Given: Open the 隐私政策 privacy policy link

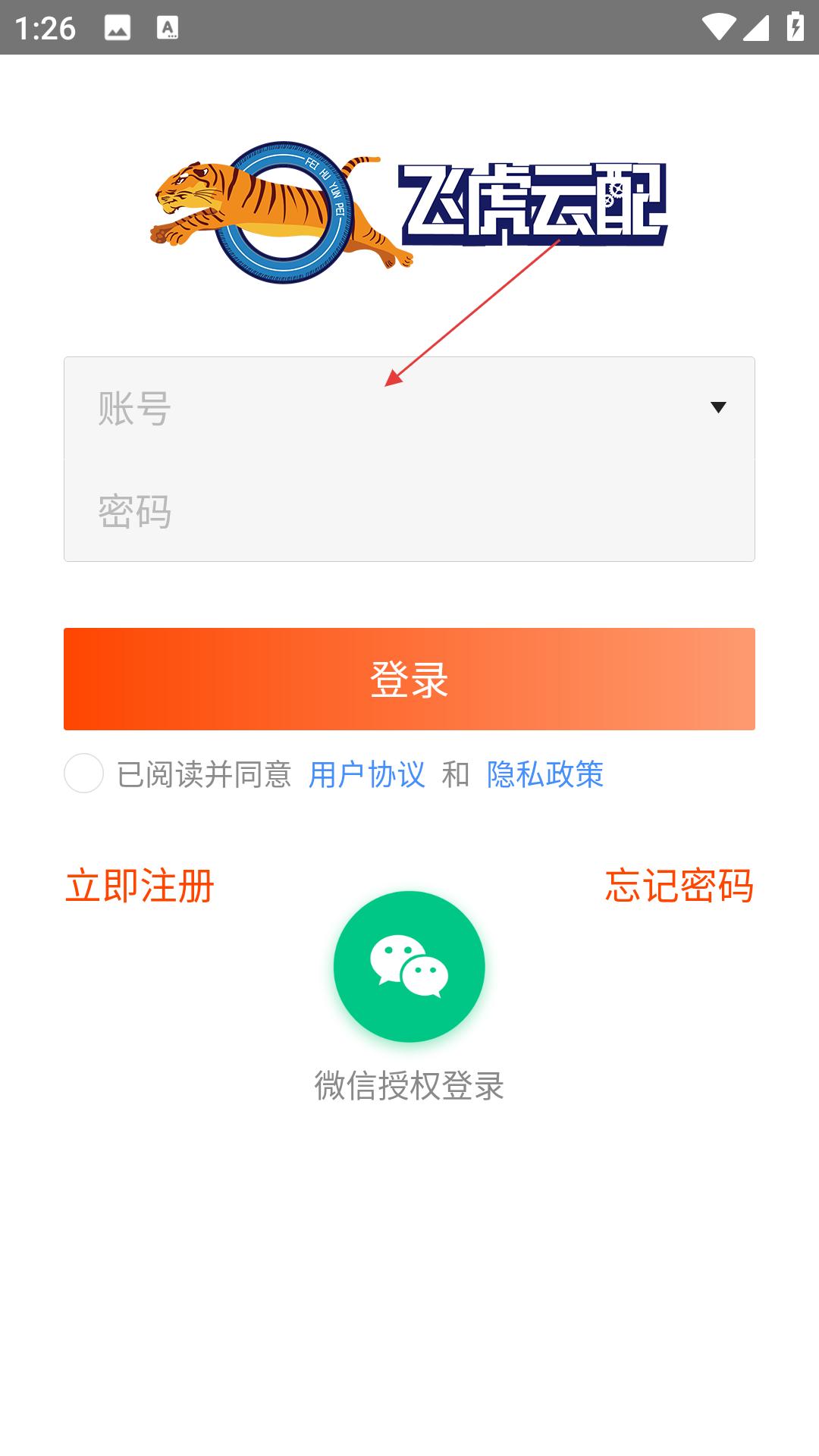Looking at the screenshot, I should pos(545,774).
